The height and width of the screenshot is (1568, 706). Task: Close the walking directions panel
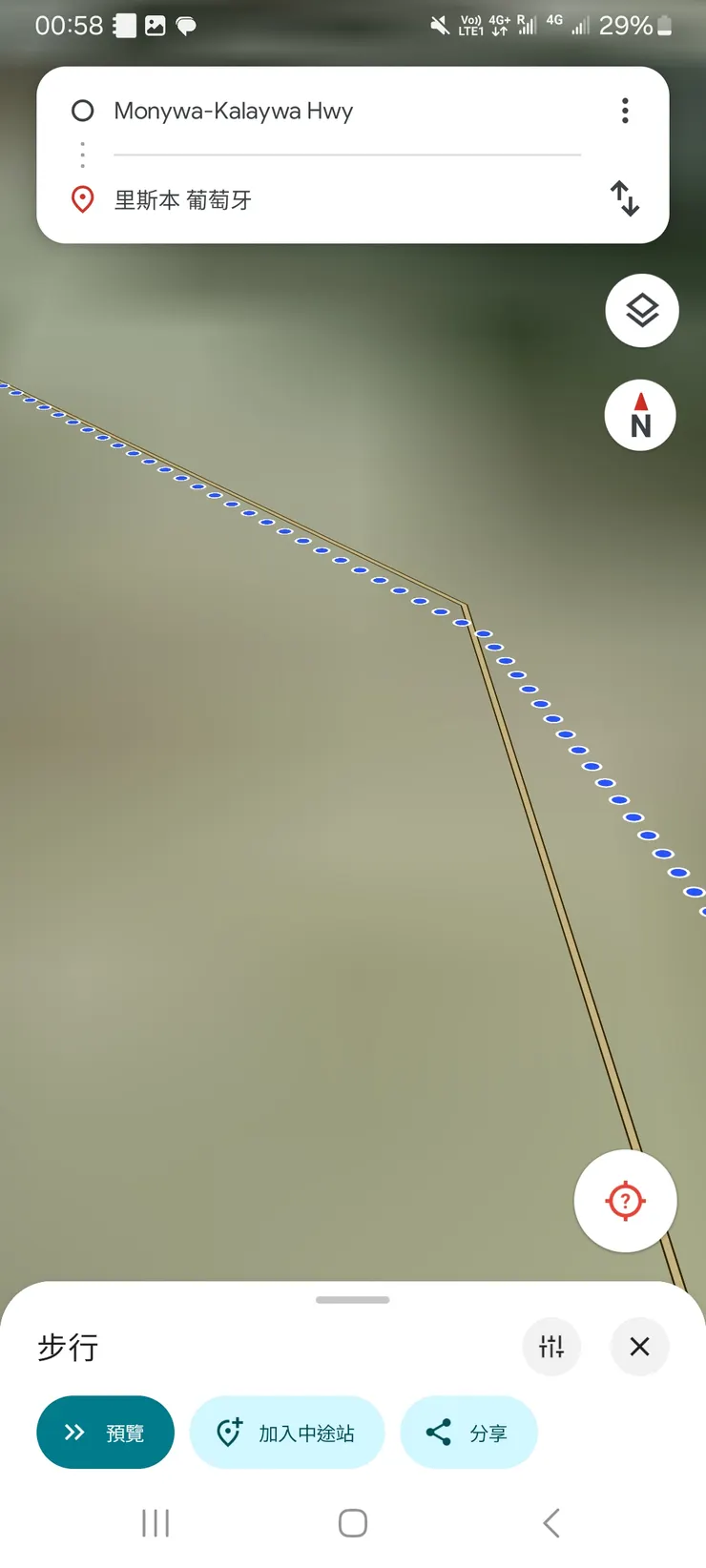click(639, 1347)
